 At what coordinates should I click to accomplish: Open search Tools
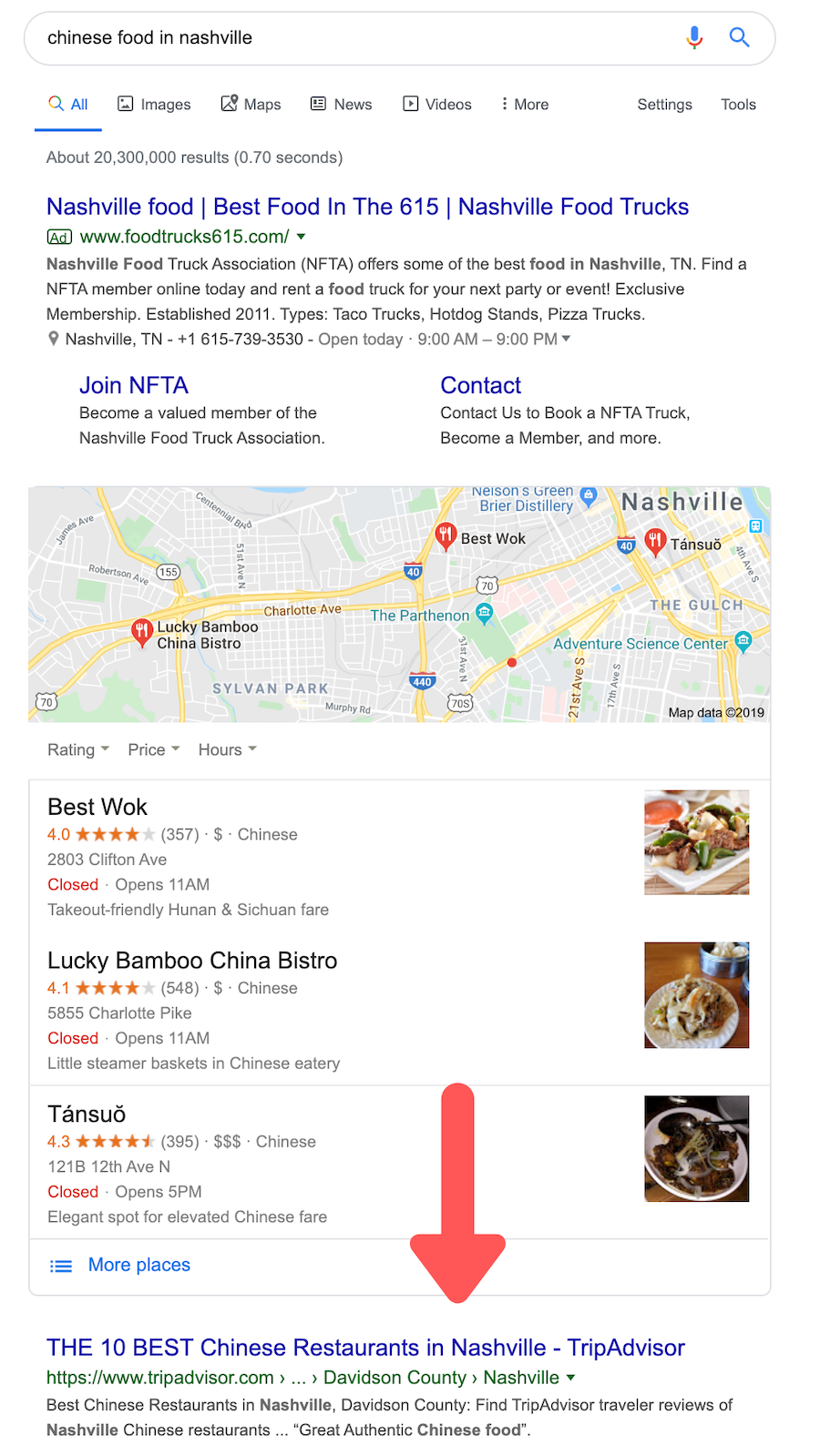738,105
